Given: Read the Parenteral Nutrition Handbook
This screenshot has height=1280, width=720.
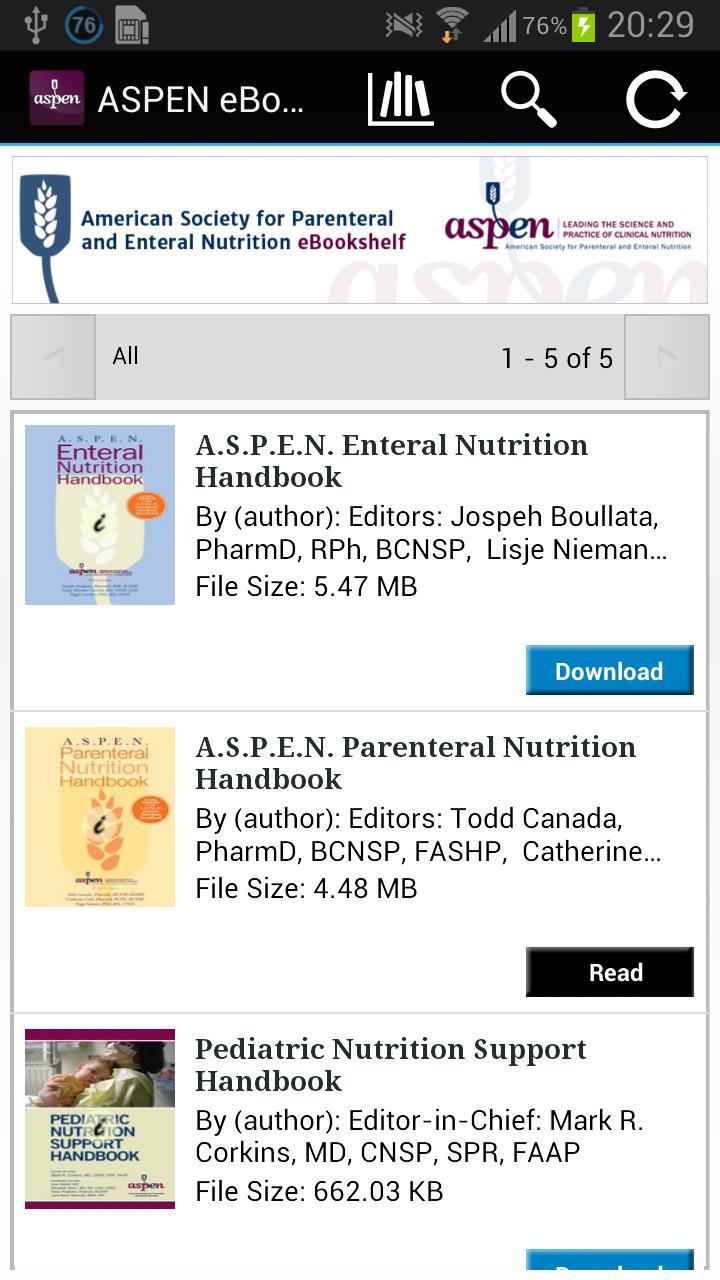Looking at the screenshot, I should pyautogui.click(x=609, y=972).
